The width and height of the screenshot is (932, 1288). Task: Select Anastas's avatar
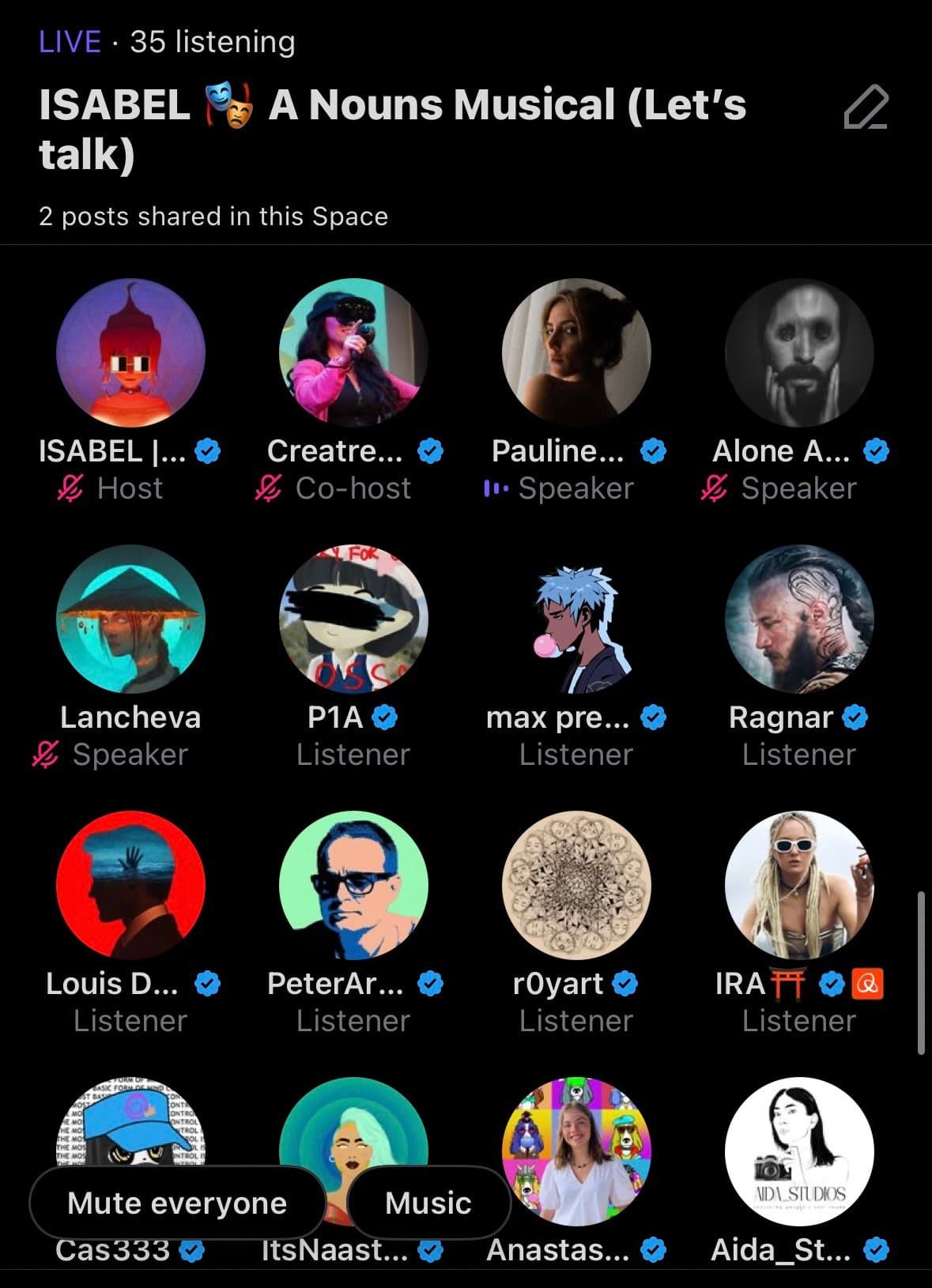click(x=576, y=1138)
